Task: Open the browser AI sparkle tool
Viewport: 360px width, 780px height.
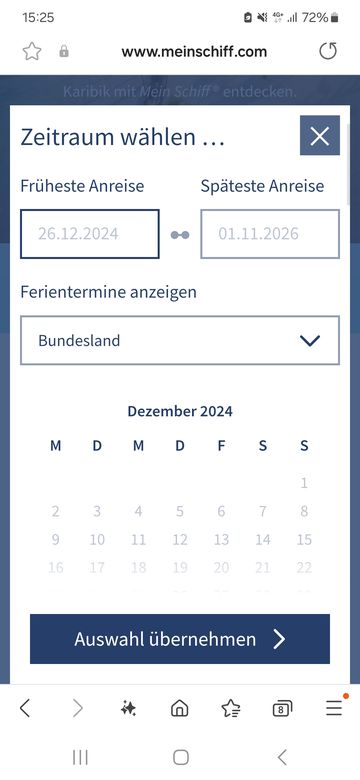Action: pyautogui.click(x=128, y=708)
